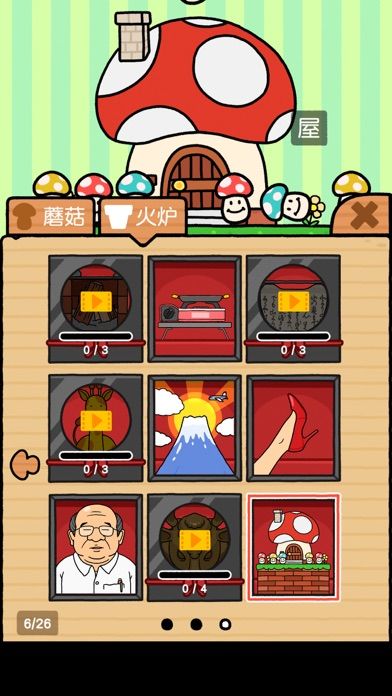The width and height of the screenshot is (392, 696).
Task: Watch video to unlock stone inscription item
Action: point(293,301)
